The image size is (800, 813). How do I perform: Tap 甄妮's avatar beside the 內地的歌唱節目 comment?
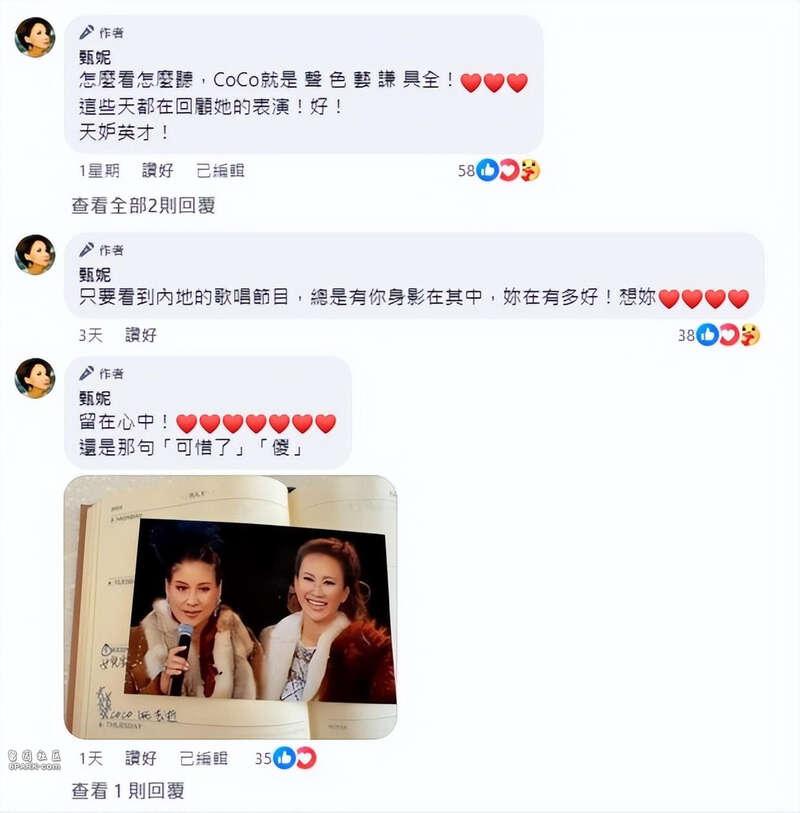[x=35, y=254]
